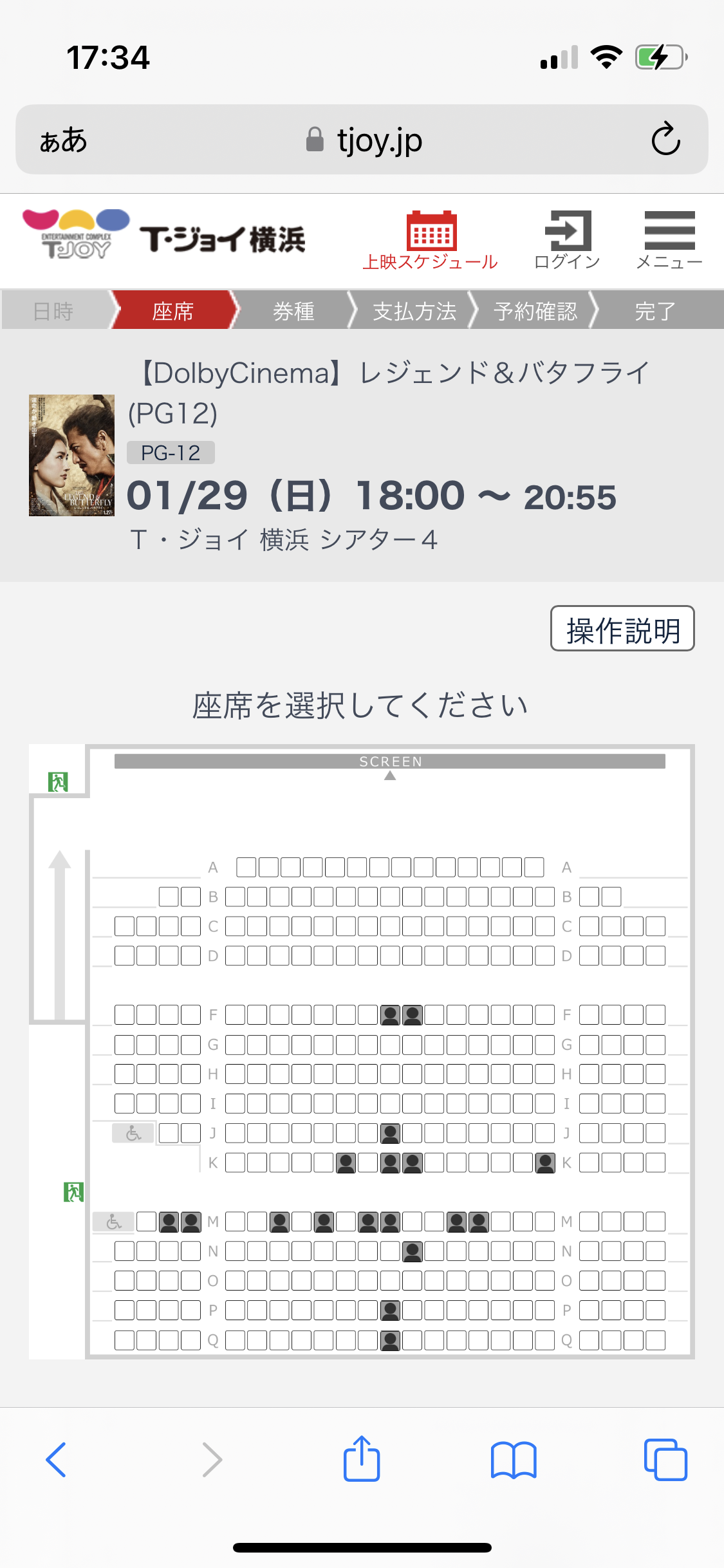Tap the T-ジョイ横浜 logo

[x=164, y=237]
